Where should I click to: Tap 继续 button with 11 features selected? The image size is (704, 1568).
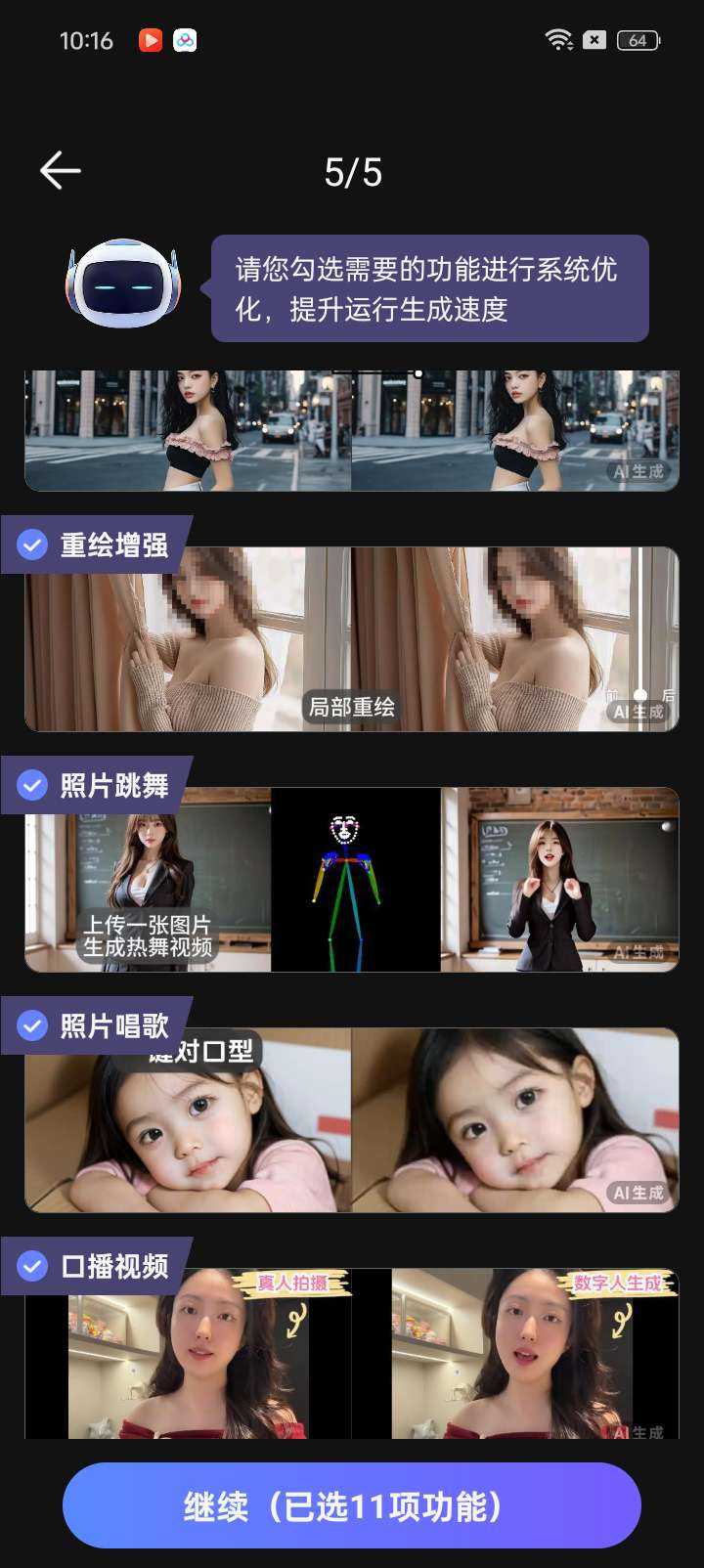point(352,1505)
